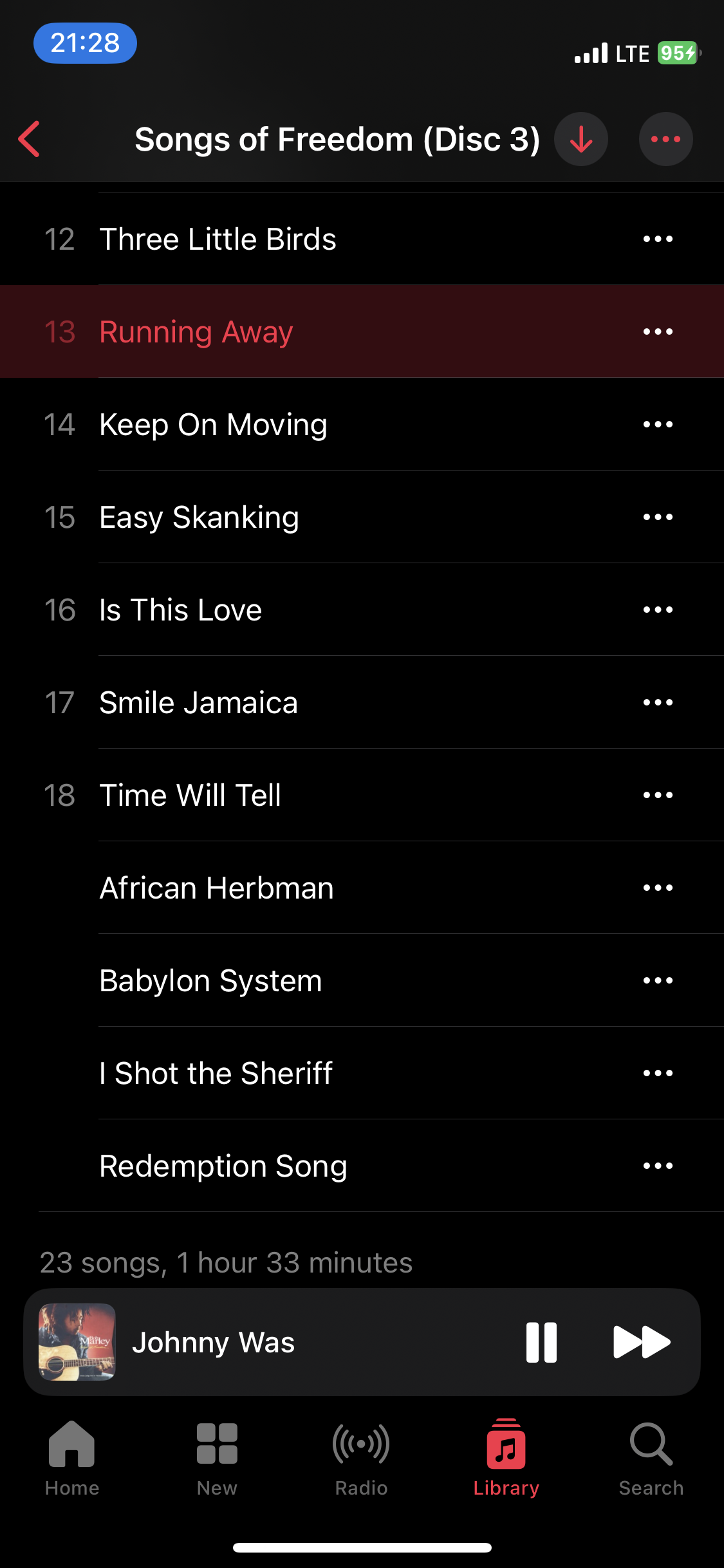The image size is (724, 1568).
Task: Open options for Running Away
Action: click(658, 331)
